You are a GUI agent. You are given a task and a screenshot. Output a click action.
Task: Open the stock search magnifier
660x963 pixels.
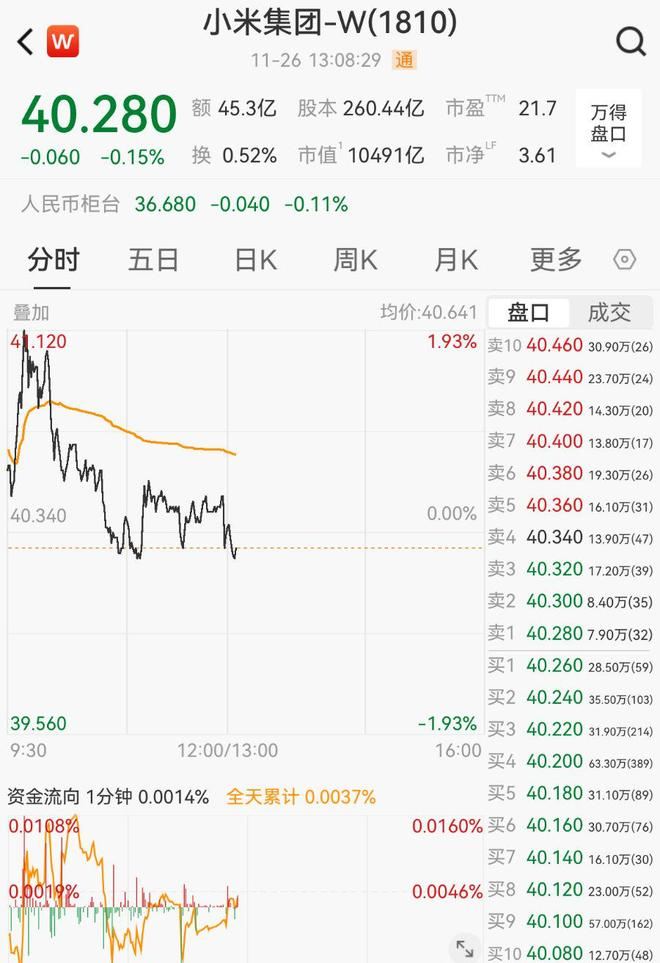[631, 41]
